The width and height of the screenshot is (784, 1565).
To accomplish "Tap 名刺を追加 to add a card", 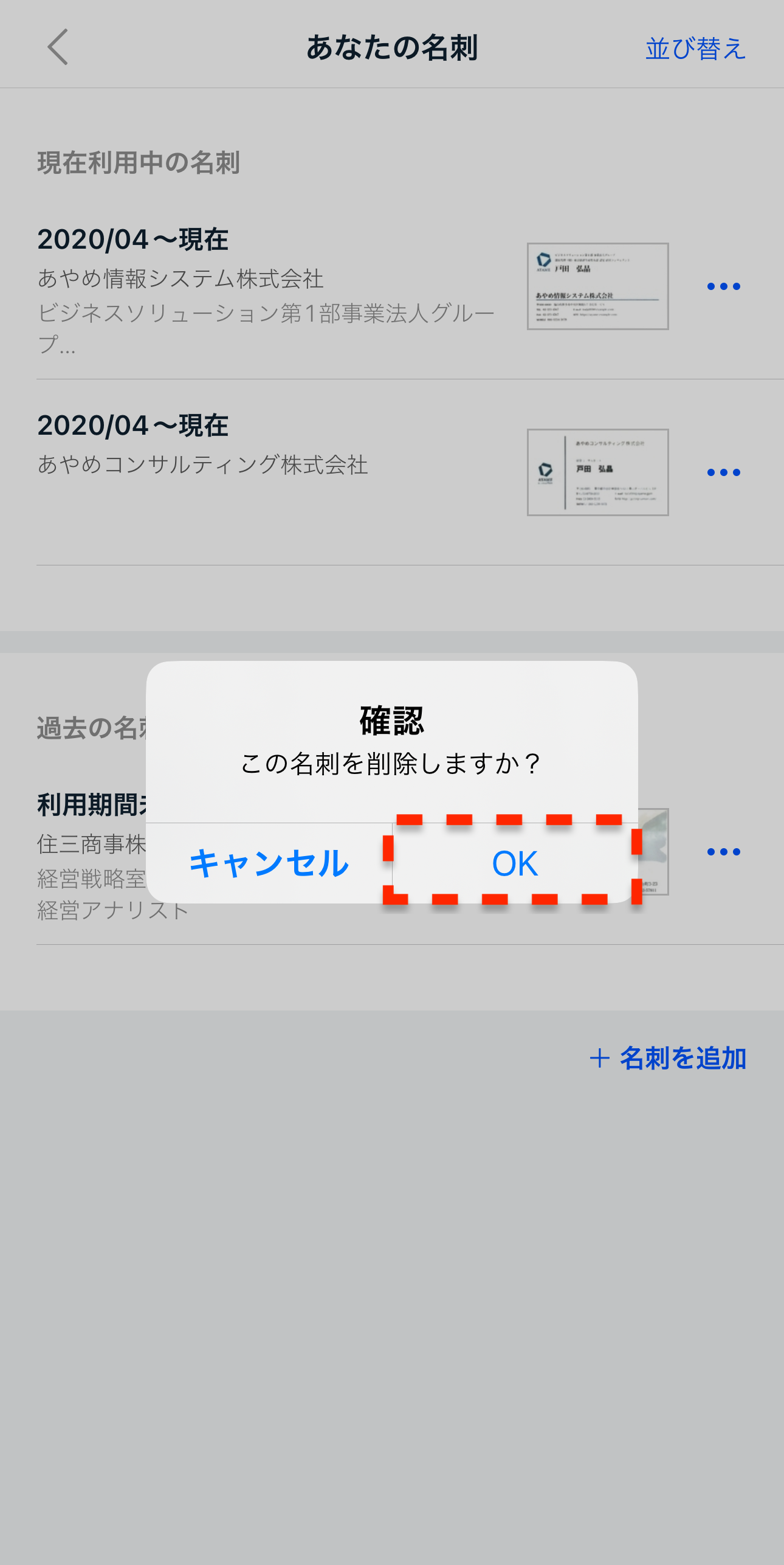I will (669, 1058).
